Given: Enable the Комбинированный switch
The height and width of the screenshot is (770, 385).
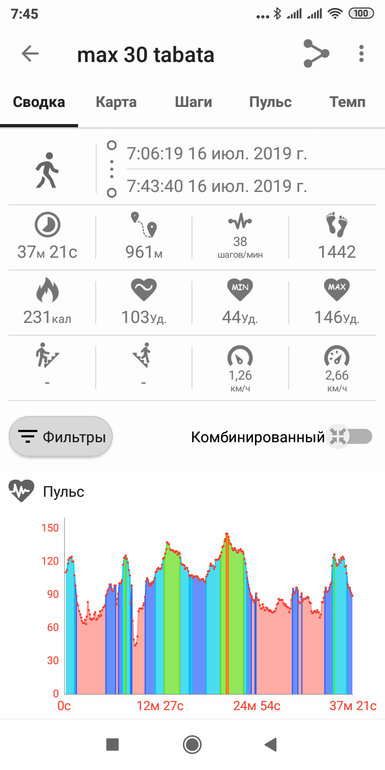Looking at the screenshot, I should (350, 436).
